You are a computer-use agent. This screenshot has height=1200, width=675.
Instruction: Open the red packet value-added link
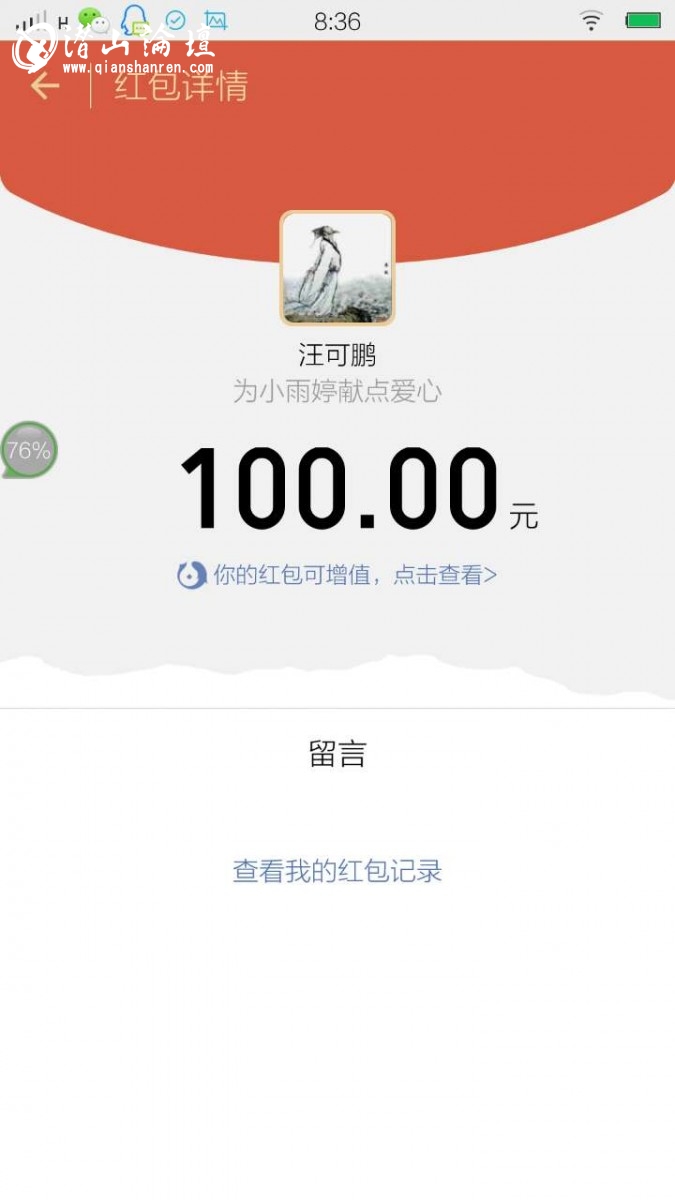(x=338, y=575)
